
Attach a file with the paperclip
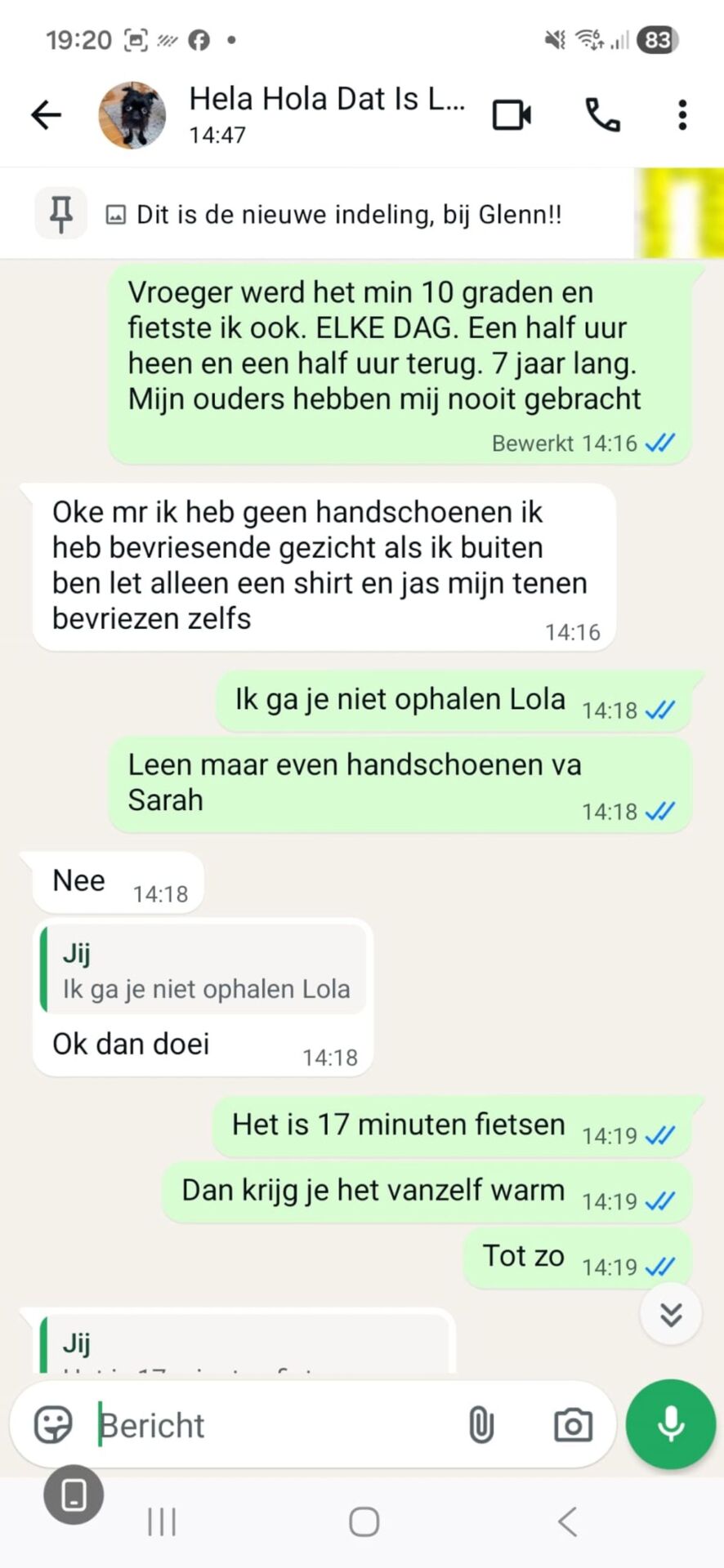(x=481, y=1425)
